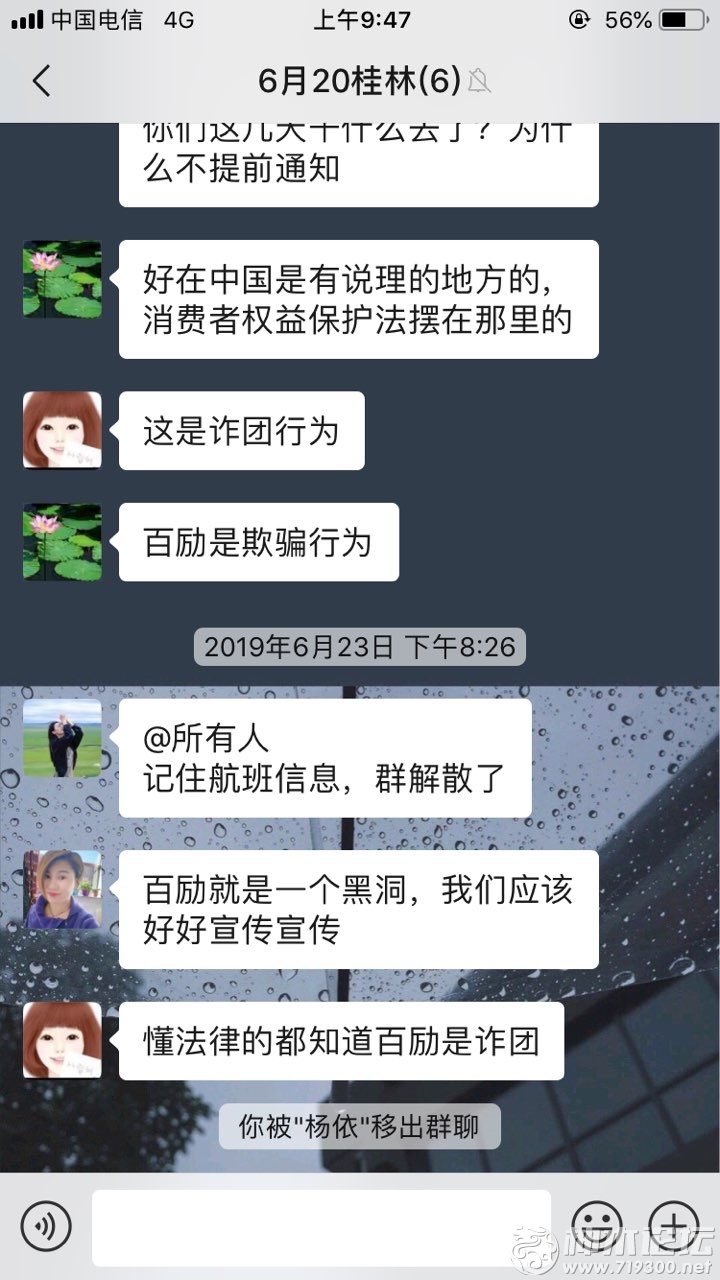Open avatar beside 懂法律的都知道百励是诈团
Image resolution: width=720 pixels, height=1280 pixels.
[62, 1041]
